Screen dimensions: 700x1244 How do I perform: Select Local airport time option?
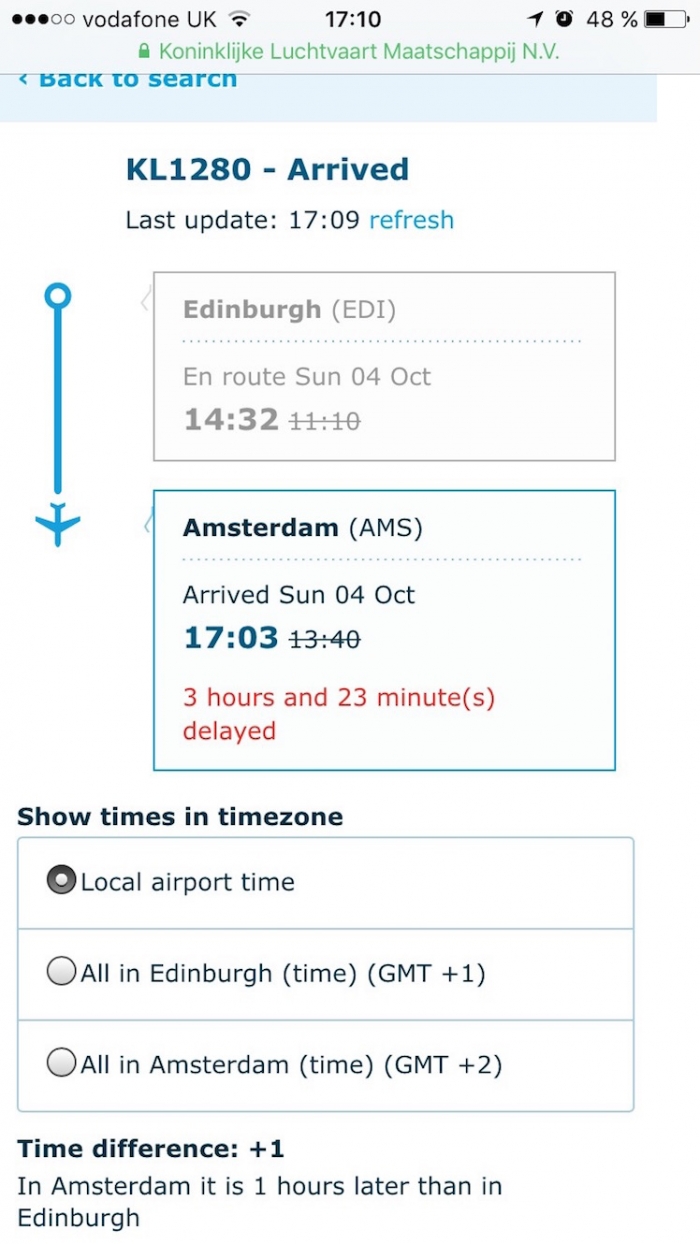click(61, 882)
